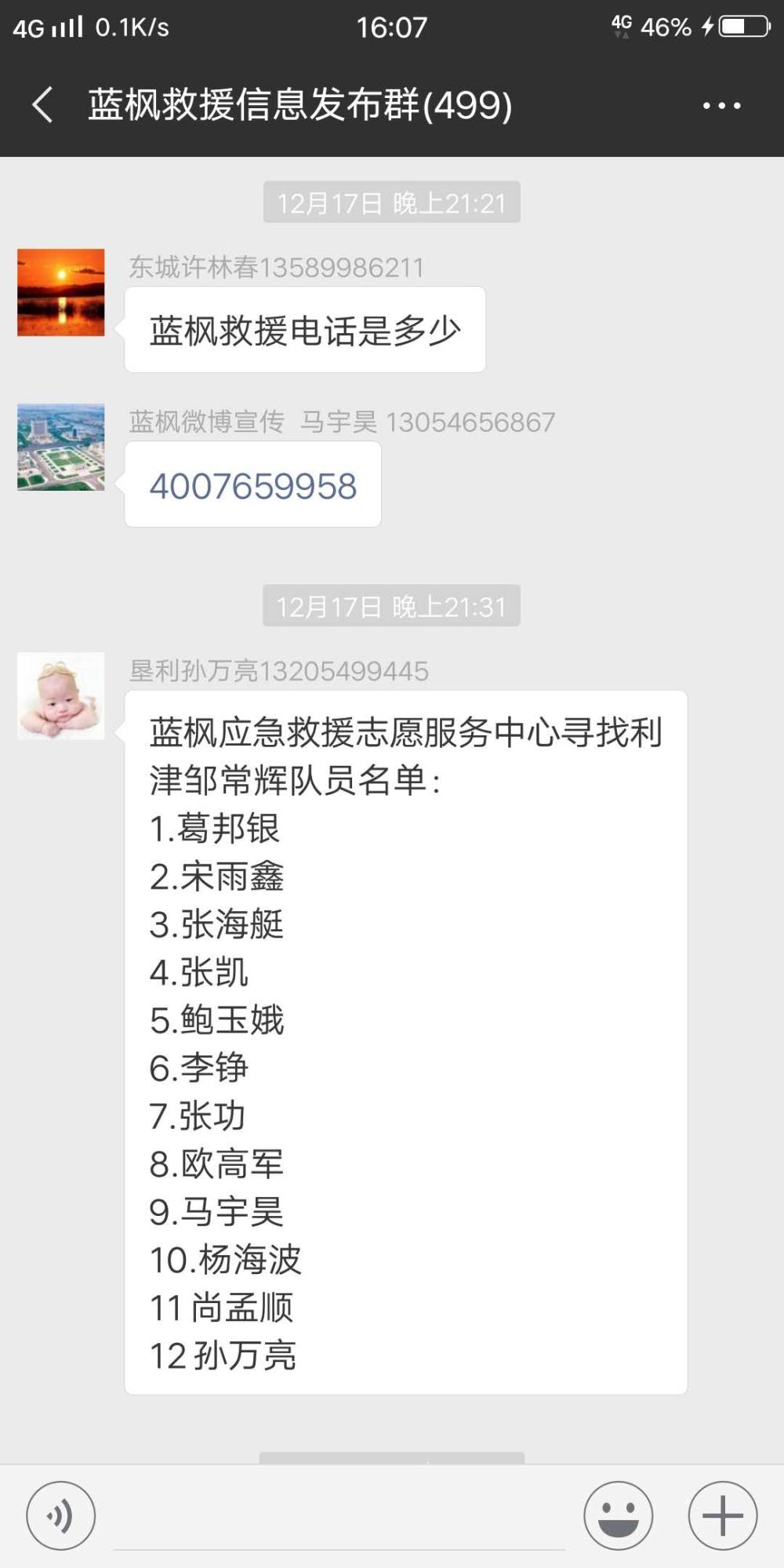This screenshot has height=1568, width=784.
Task: Tap the message text field
Action: click(x=339, y=1517)
